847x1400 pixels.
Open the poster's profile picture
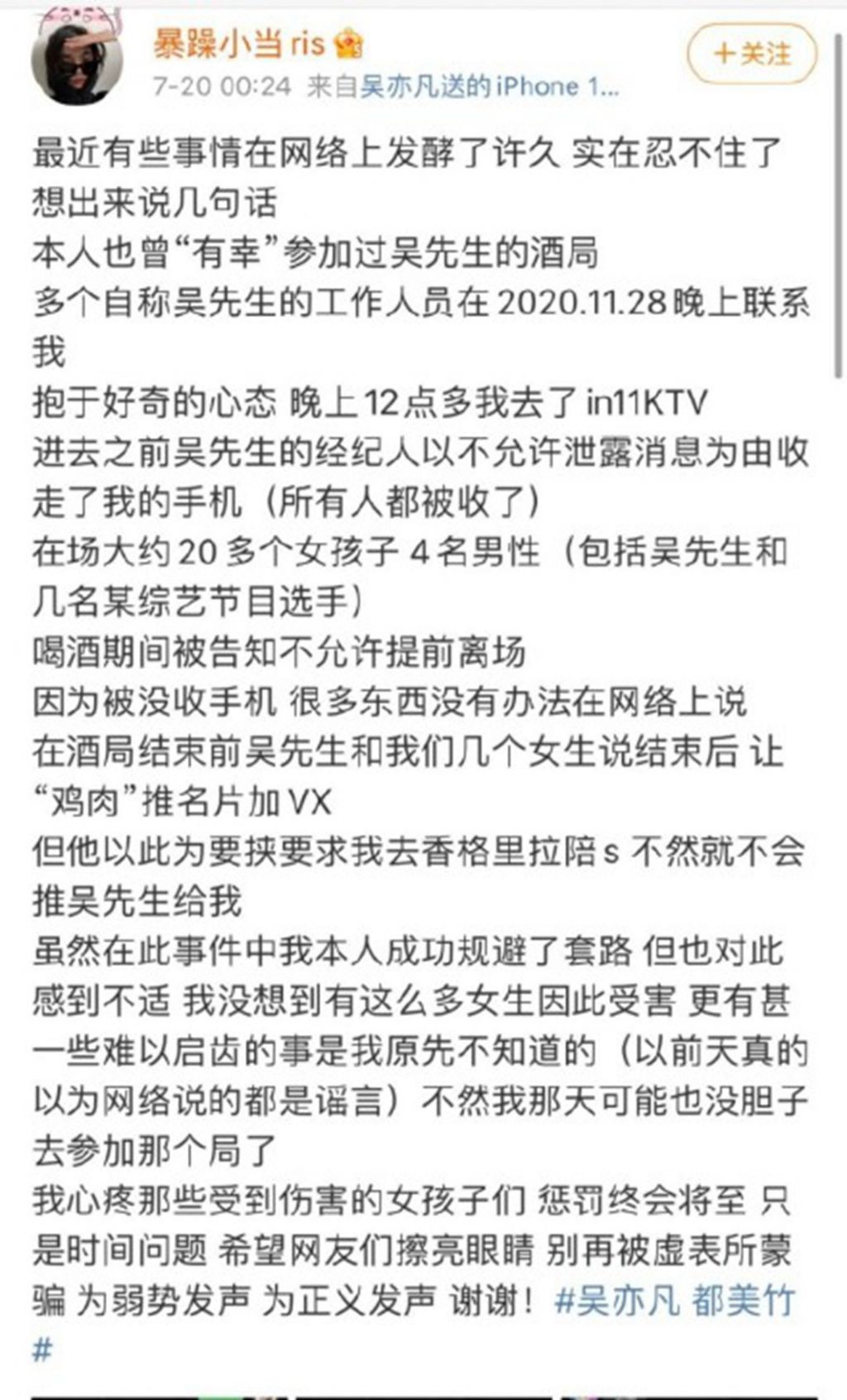click(x=77, y=60)
